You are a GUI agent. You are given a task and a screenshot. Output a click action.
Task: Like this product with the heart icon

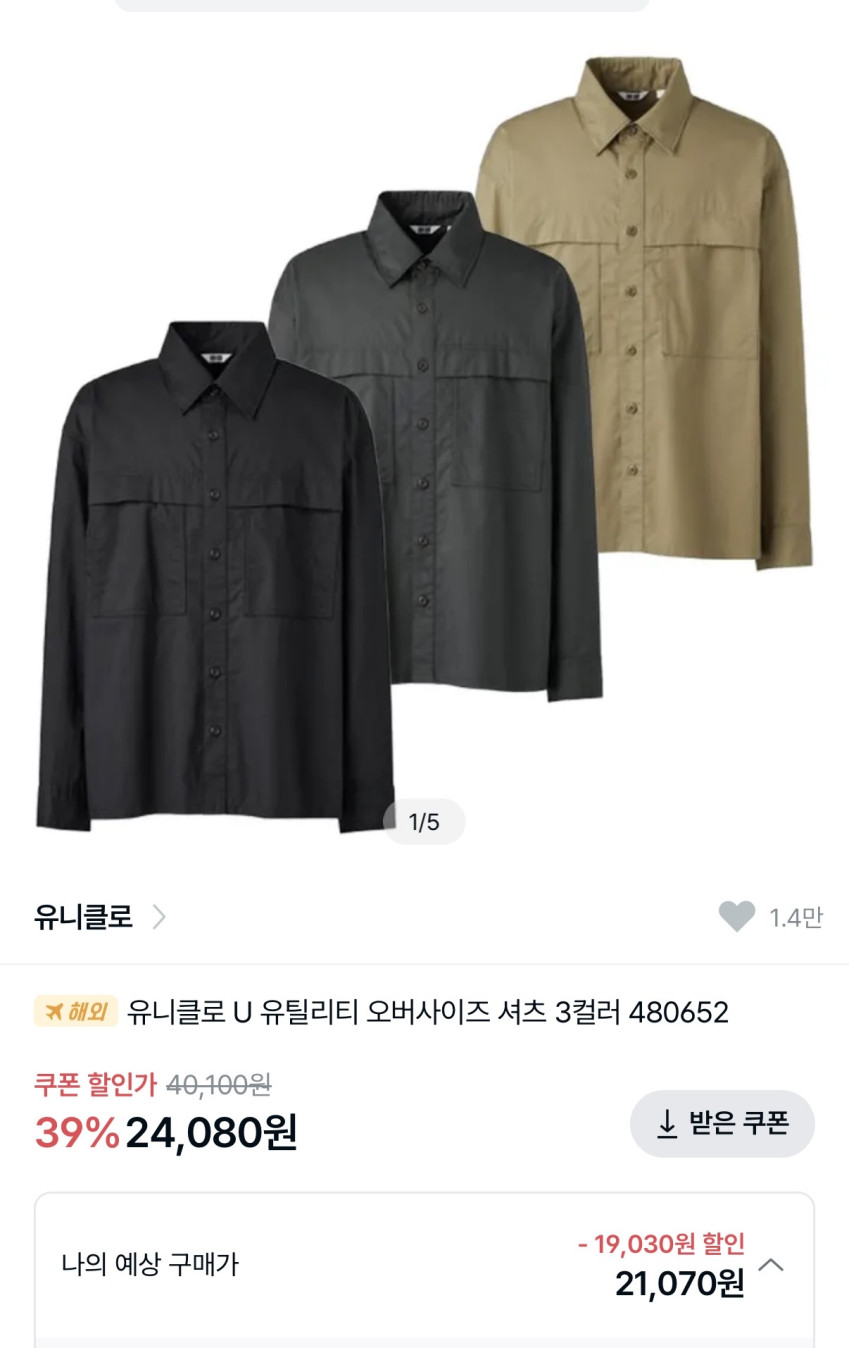pos(737,917)
